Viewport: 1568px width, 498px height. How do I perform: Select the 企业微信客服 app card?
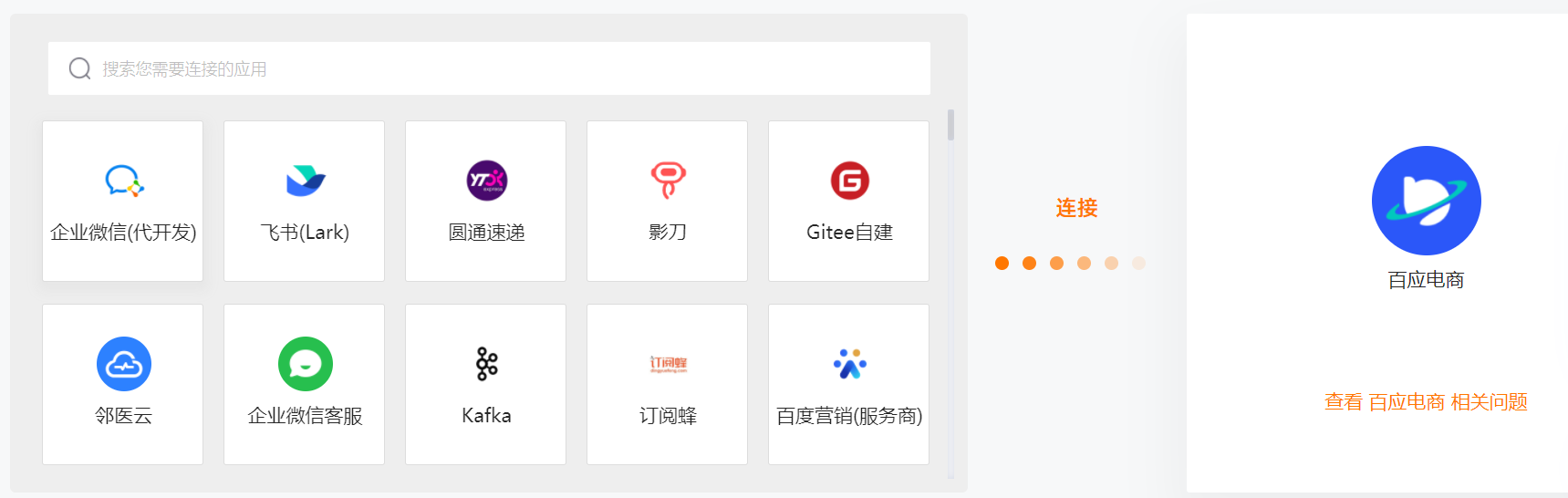pyautogui.click(x=305, y=384)
